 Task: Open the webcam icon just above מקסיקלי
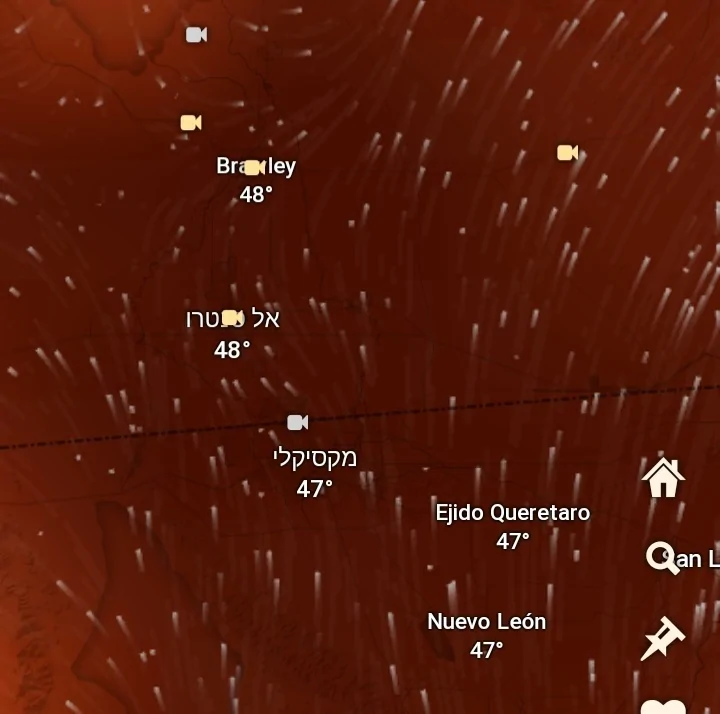click(x=296, y=422)
